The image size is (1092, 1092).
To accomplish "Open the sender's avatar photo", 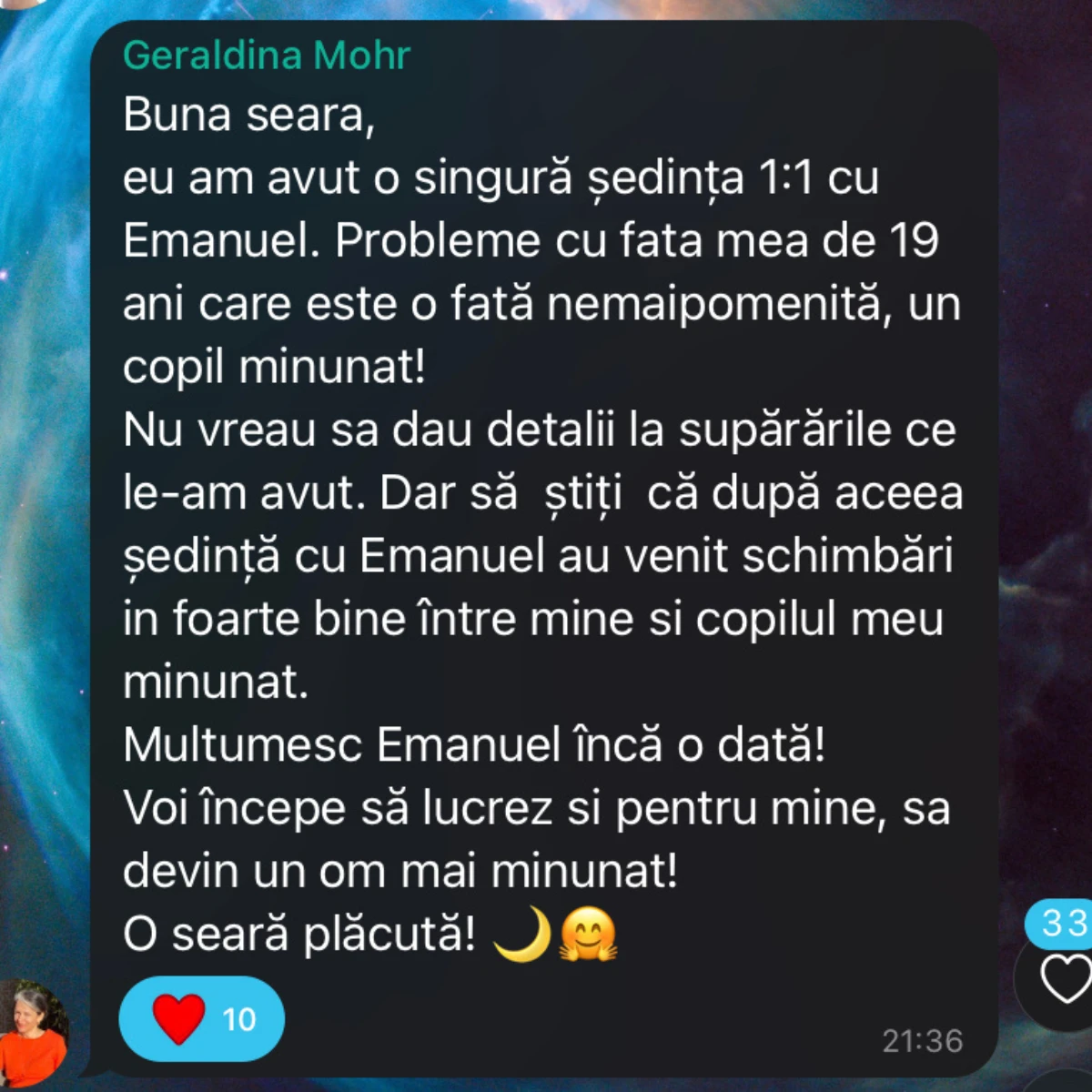I will click(x=35, y=1034).
